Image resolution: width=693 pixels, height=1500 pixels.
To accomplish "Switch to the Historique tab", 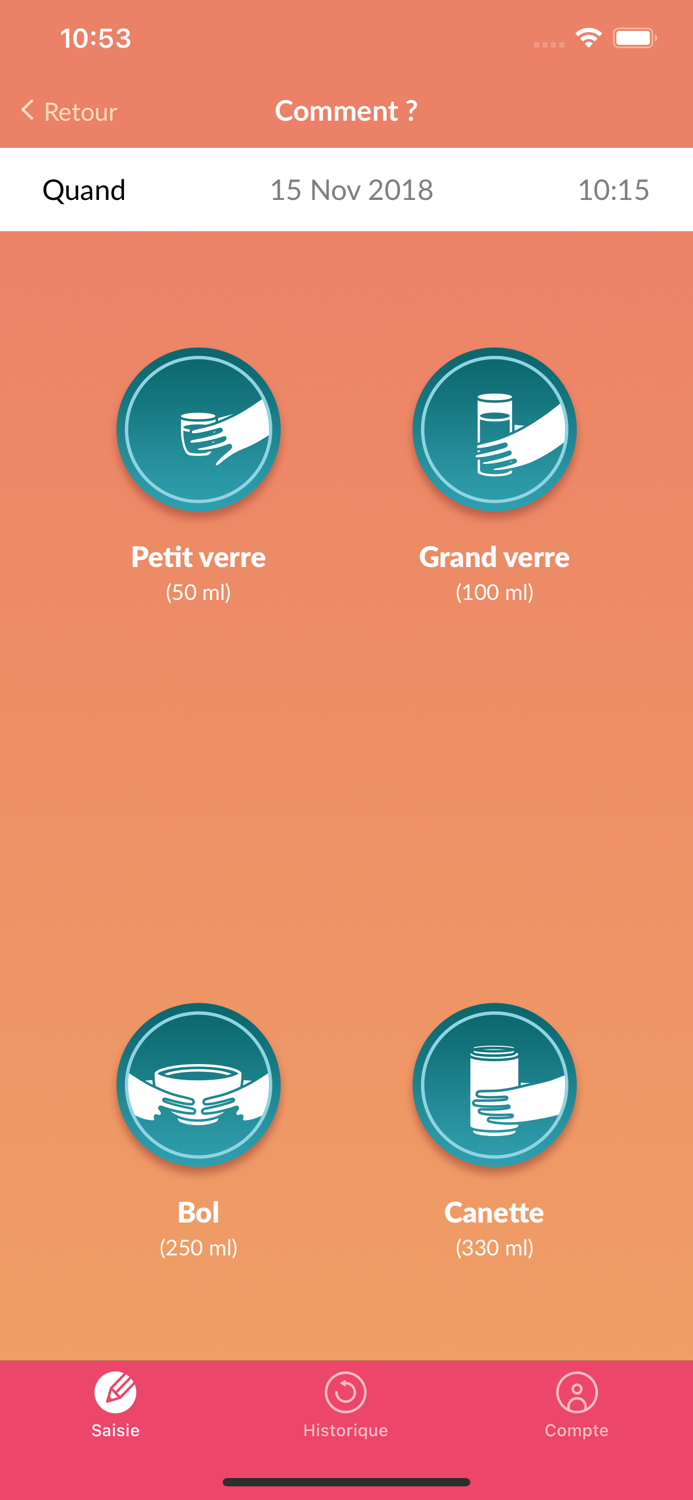I will coord(346,1405).
